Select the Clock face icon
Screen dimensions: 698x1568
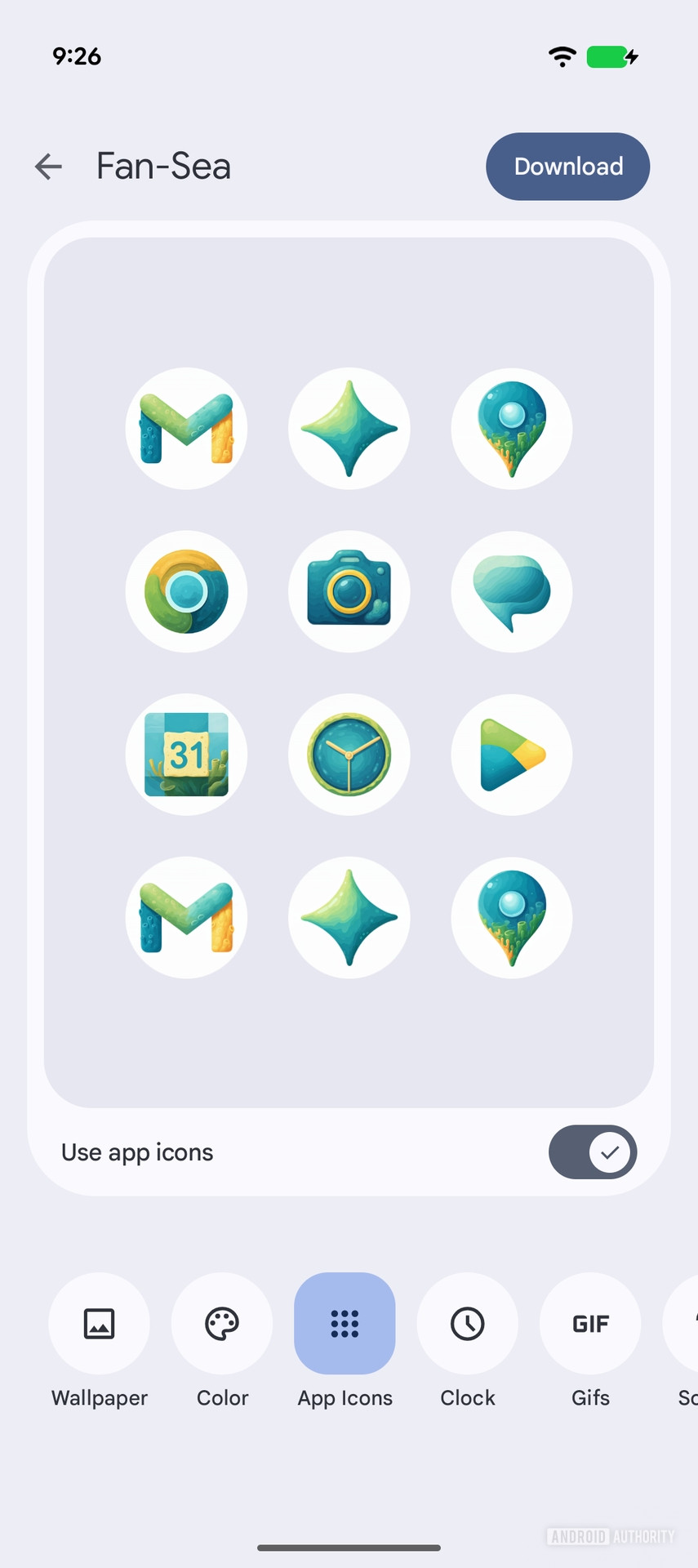point(349,754)
